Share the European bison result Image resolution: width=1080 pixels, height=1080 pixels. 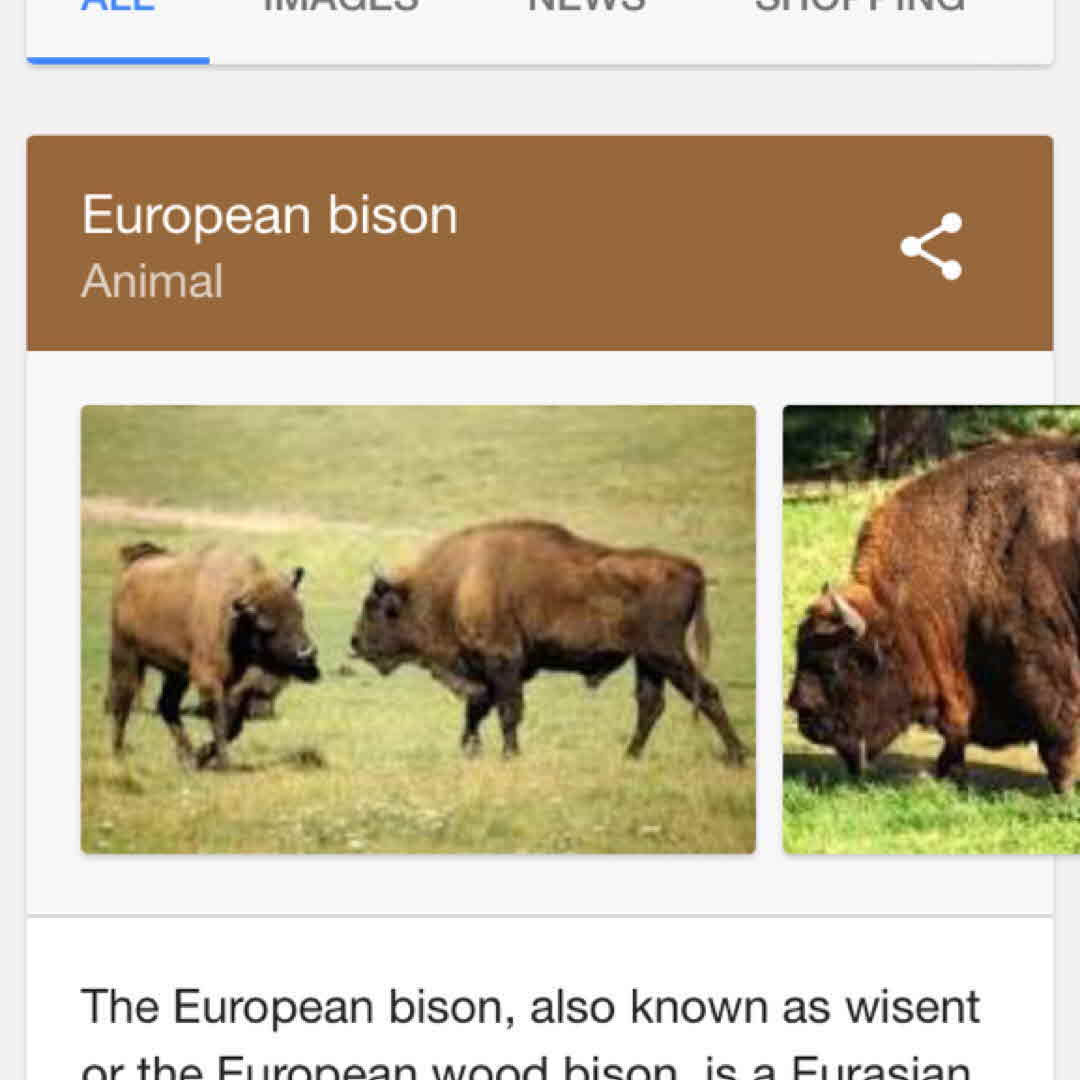(931, 246)
